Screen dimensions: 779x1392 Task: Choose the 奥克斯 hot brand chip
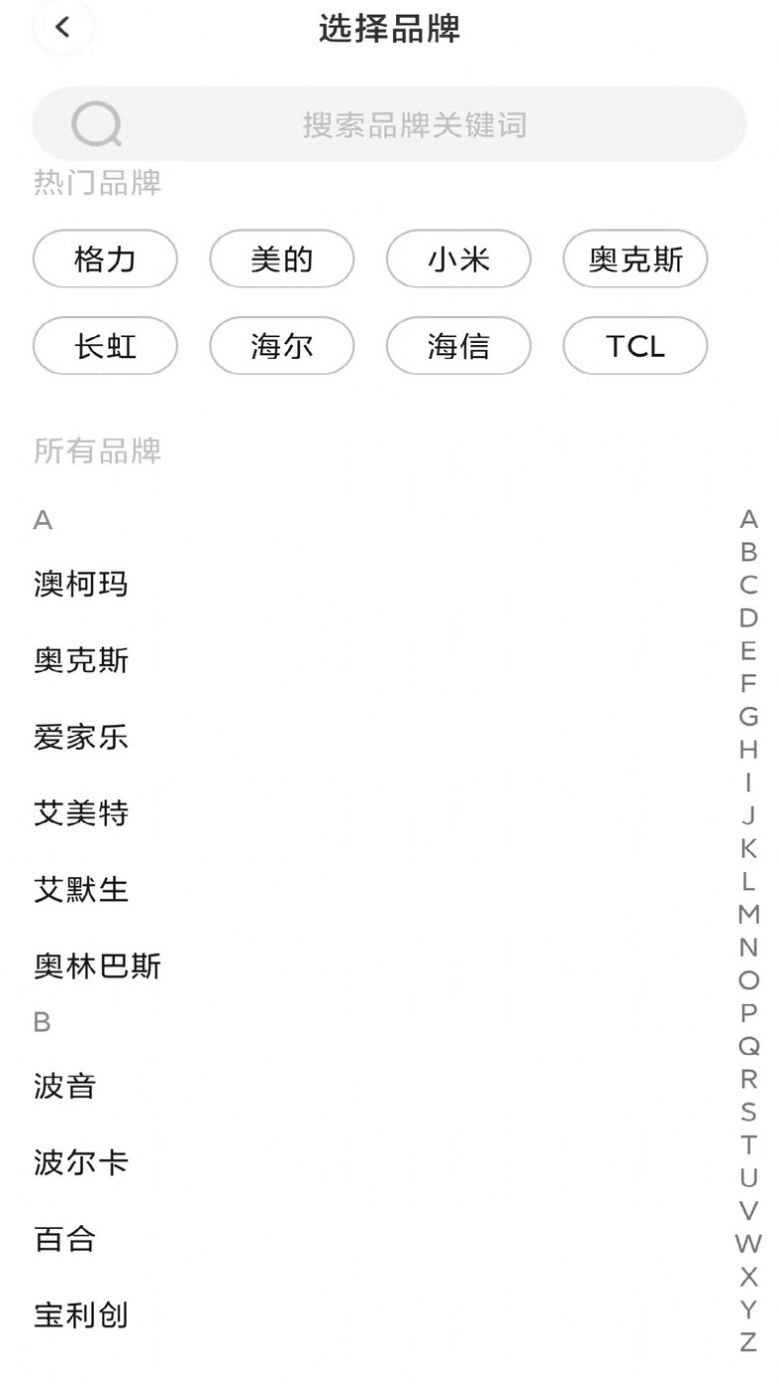click(636, 258)
